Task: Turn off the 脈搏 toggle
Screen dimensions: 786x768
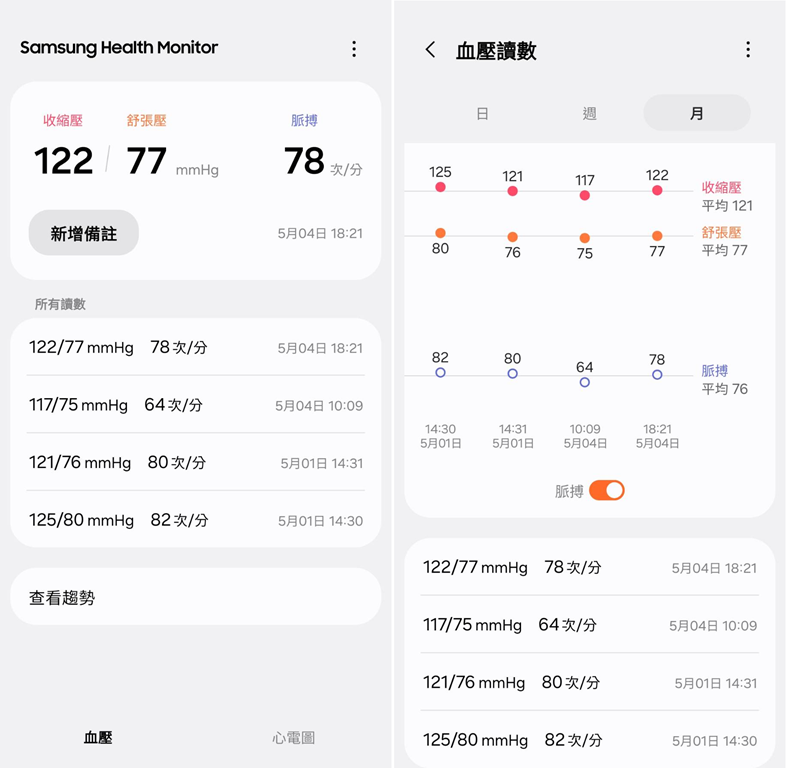Action: [606, 490]
